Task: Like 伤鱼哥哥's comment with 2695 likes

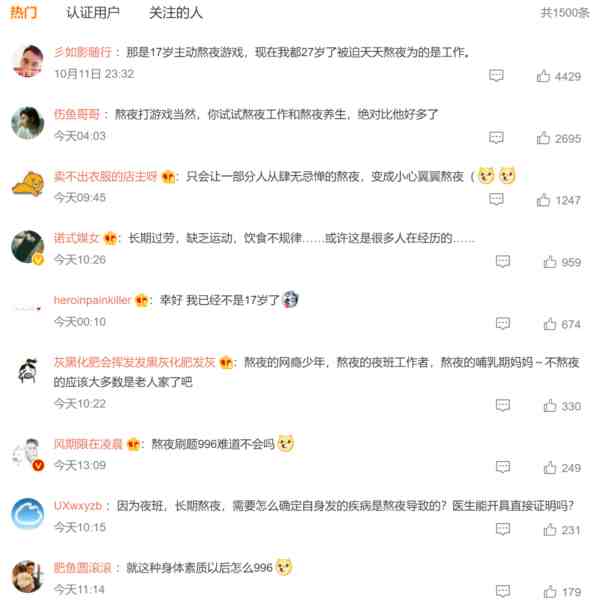Action: [545, 138]
